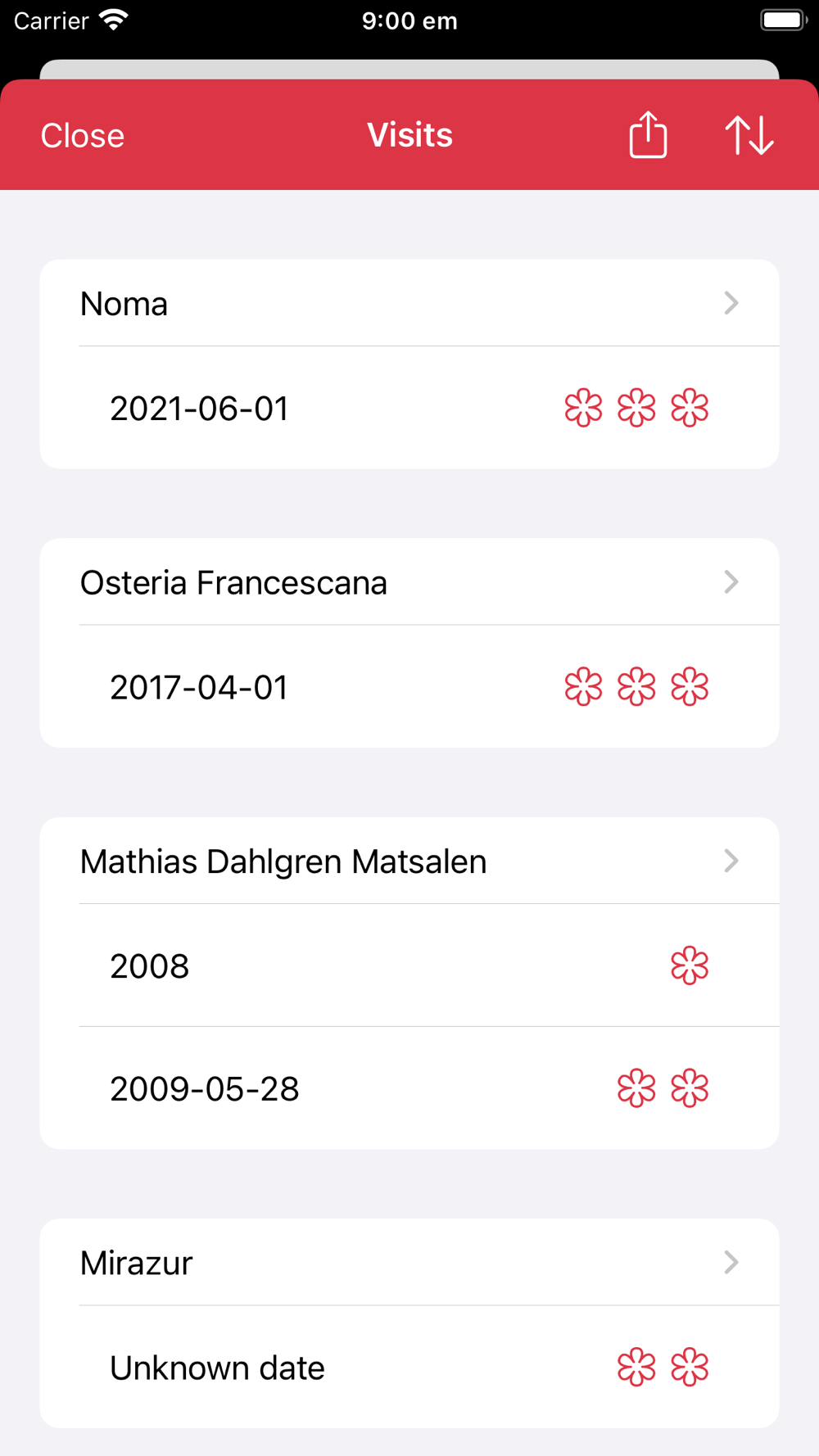
Task: Select the 2017-04-01 visit
Action: click(x=409, y=686)
